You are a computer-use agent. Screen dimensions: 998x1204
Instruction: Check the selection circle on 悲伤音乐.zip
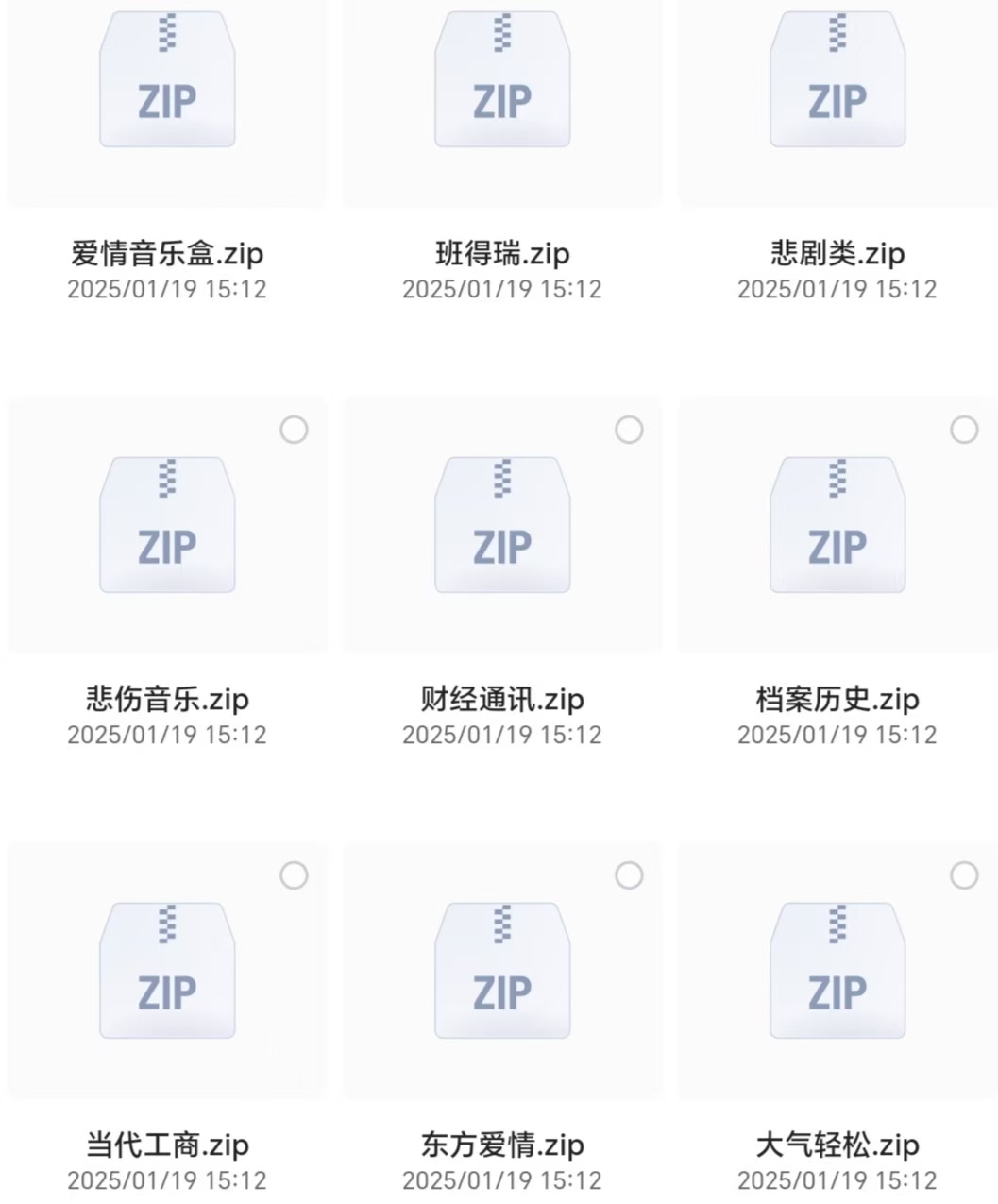[x=295, y=430]
